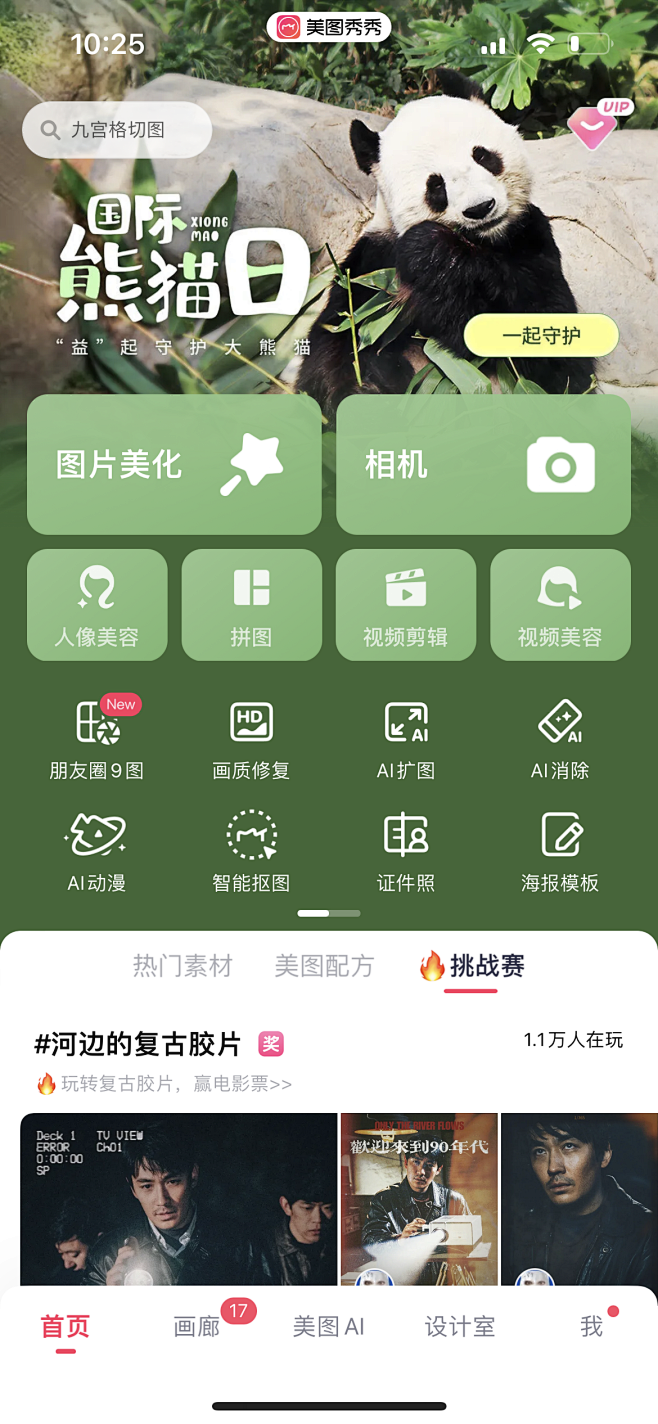Switch to the 美图配方 tab
This screenshot has width=658, height=1424.
coord(324,966)
